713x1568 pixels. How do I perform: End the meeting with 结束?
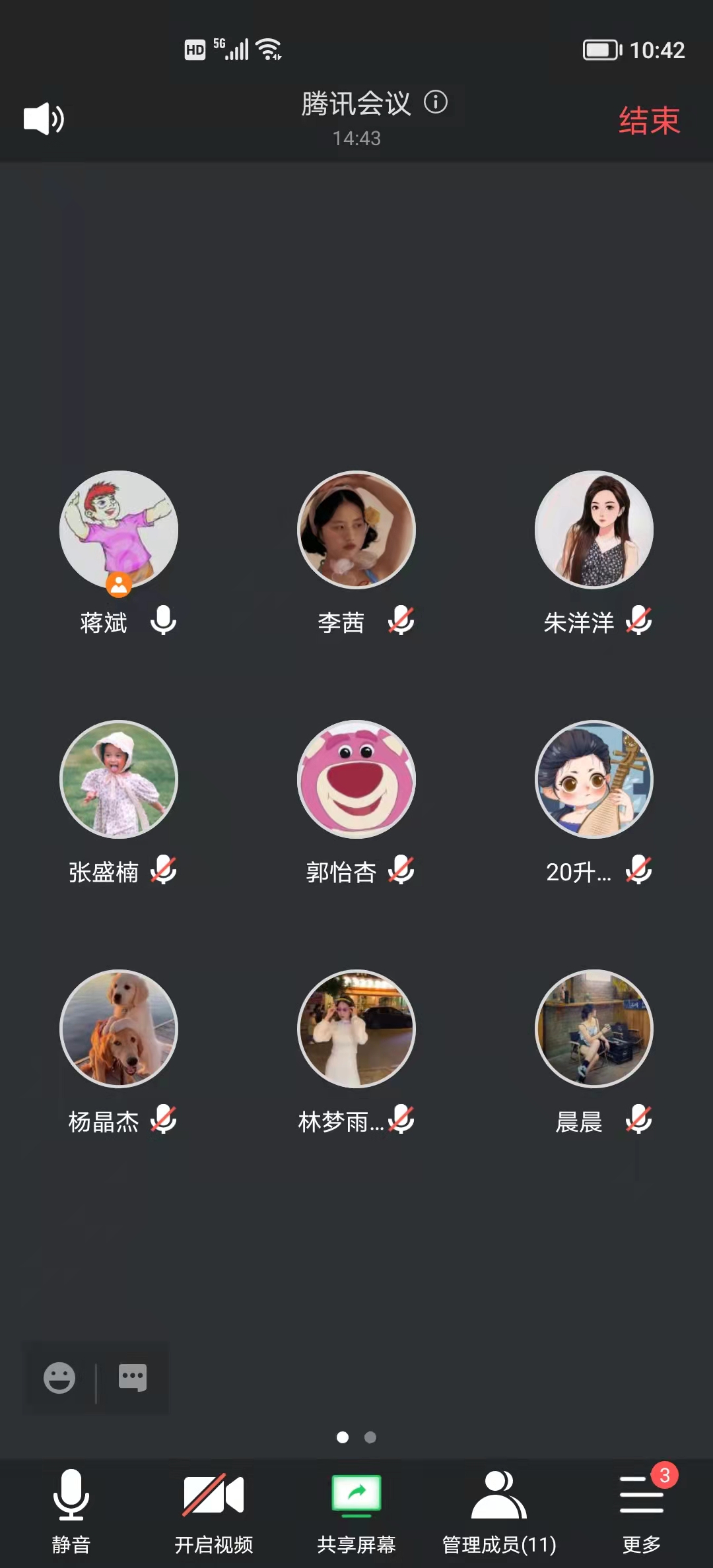click(649, 121)
